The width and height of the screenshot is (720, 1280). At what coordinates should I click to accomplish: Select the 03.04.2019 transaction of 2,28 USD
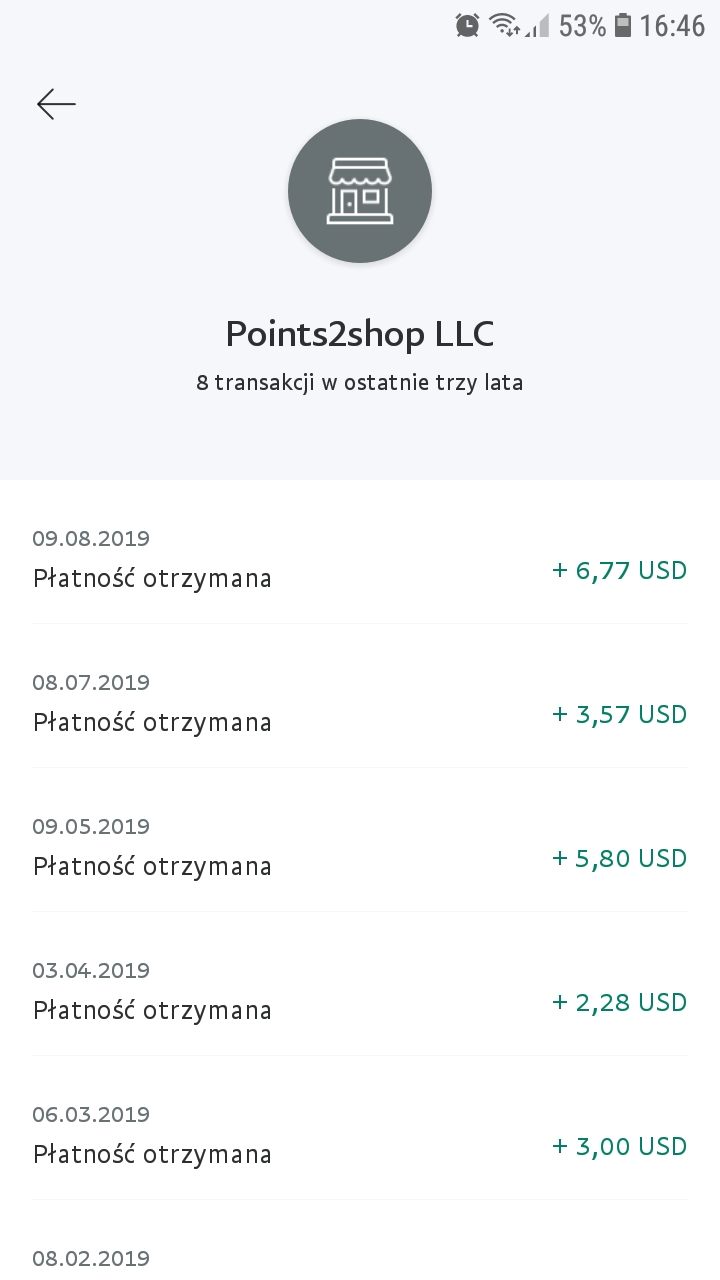click(360, 991)
